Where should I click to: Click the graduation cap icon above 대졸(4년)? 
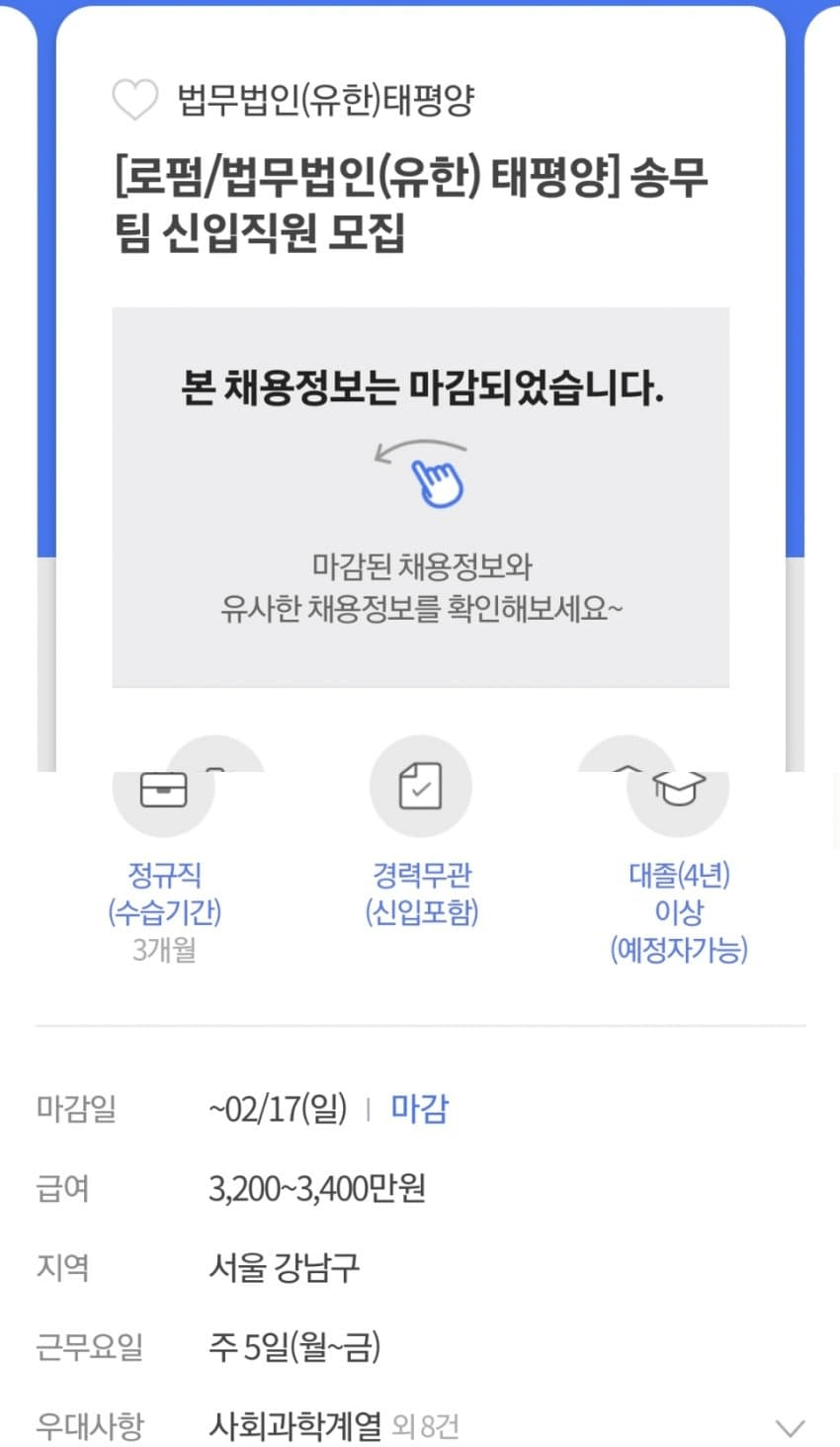pyautogui.click(x=678, y=788)
